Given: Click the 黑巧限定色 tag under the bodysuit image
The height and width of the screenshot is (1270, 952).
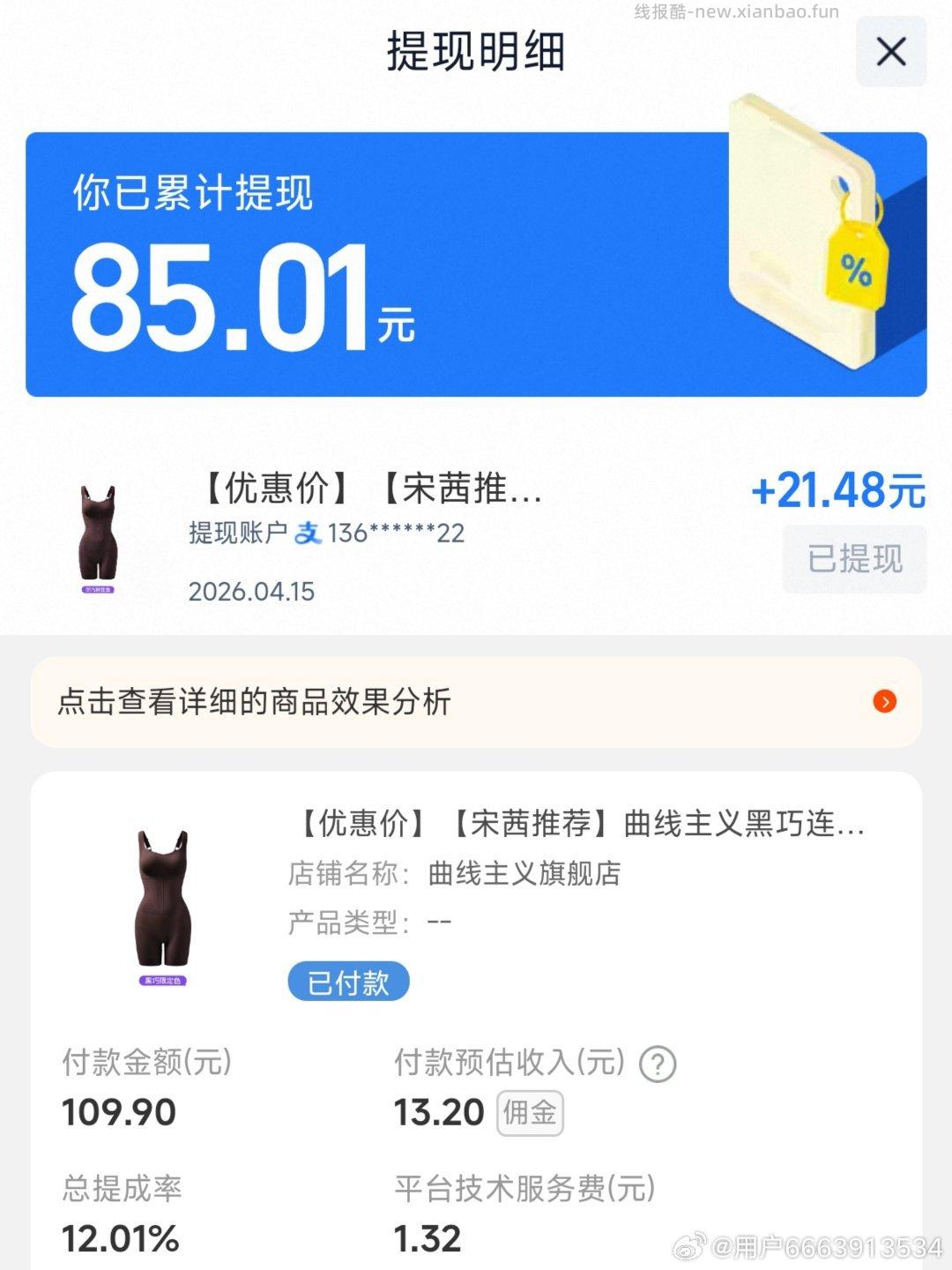Looking at the screenshot, I should pyautogui.click(x=163, y=982).
